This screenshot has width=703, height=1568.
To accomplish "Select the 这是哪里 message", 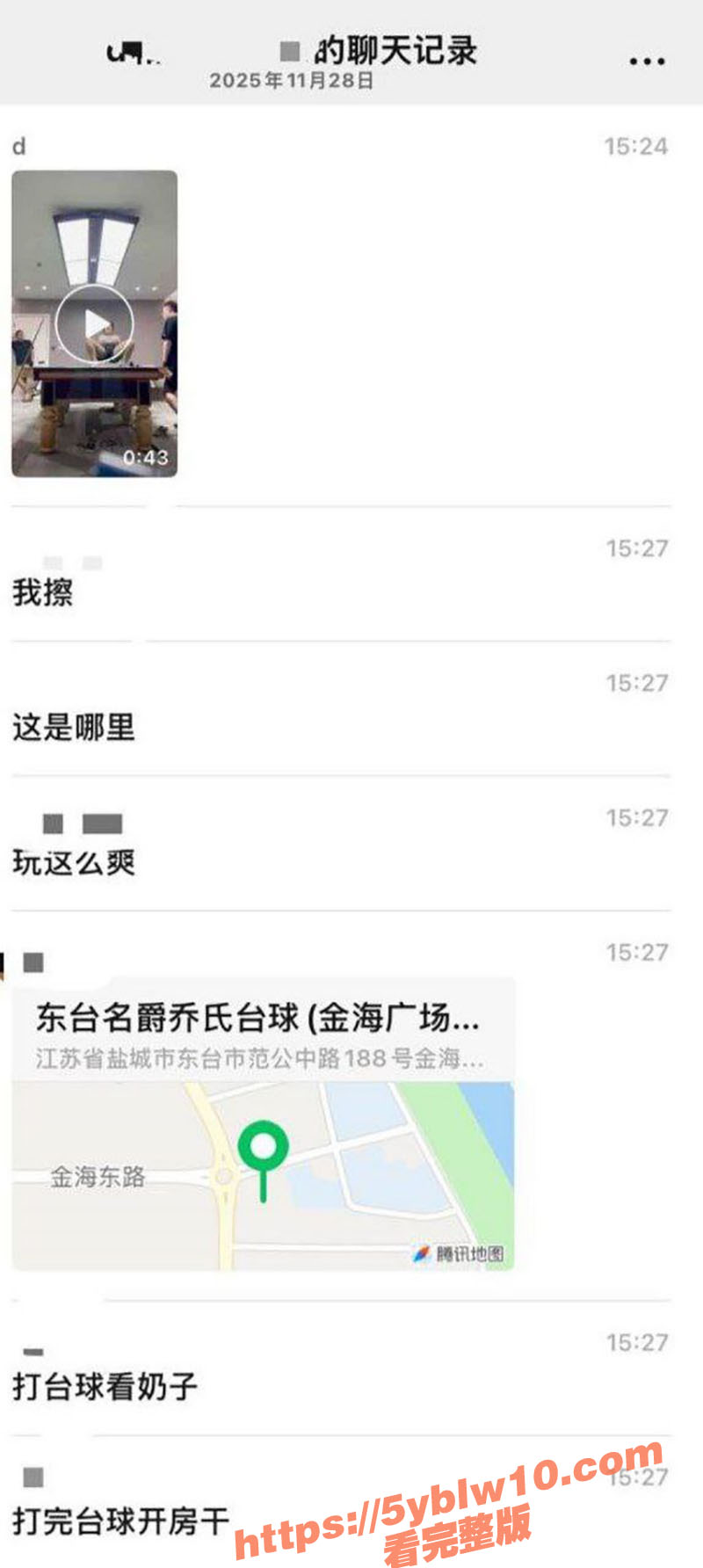I will coord(73,728).
